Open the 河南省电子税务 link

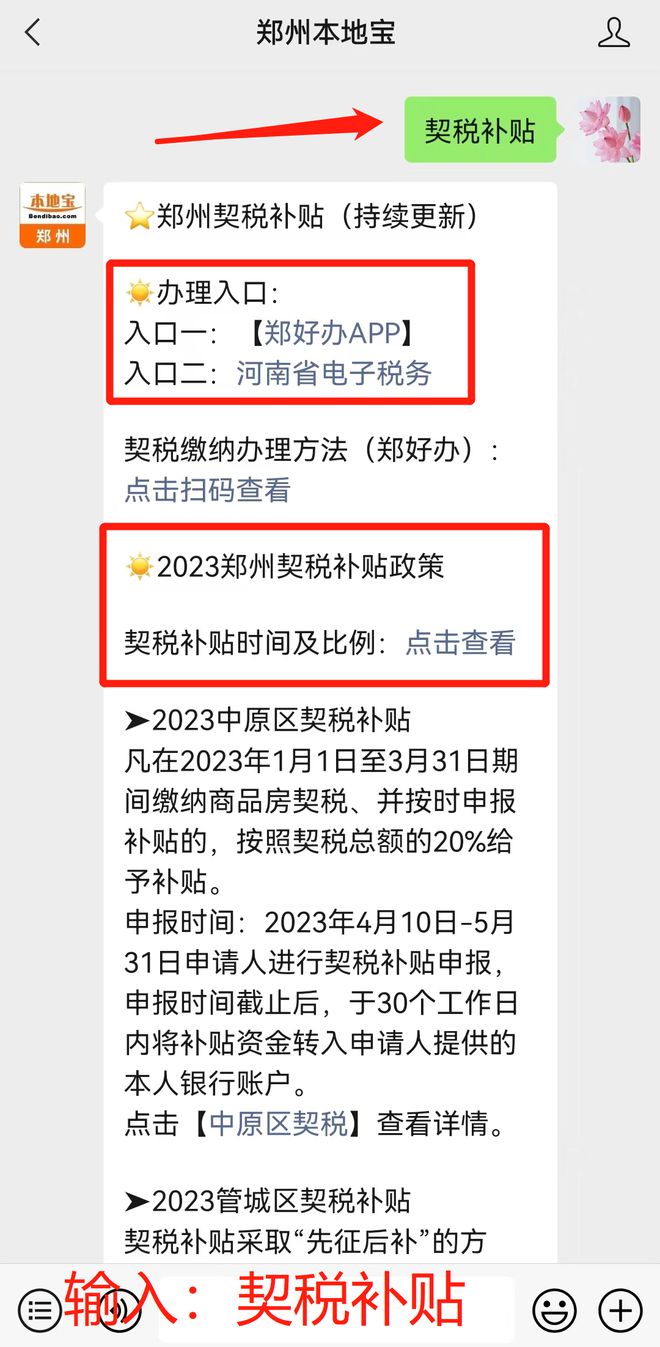(334, 373)
